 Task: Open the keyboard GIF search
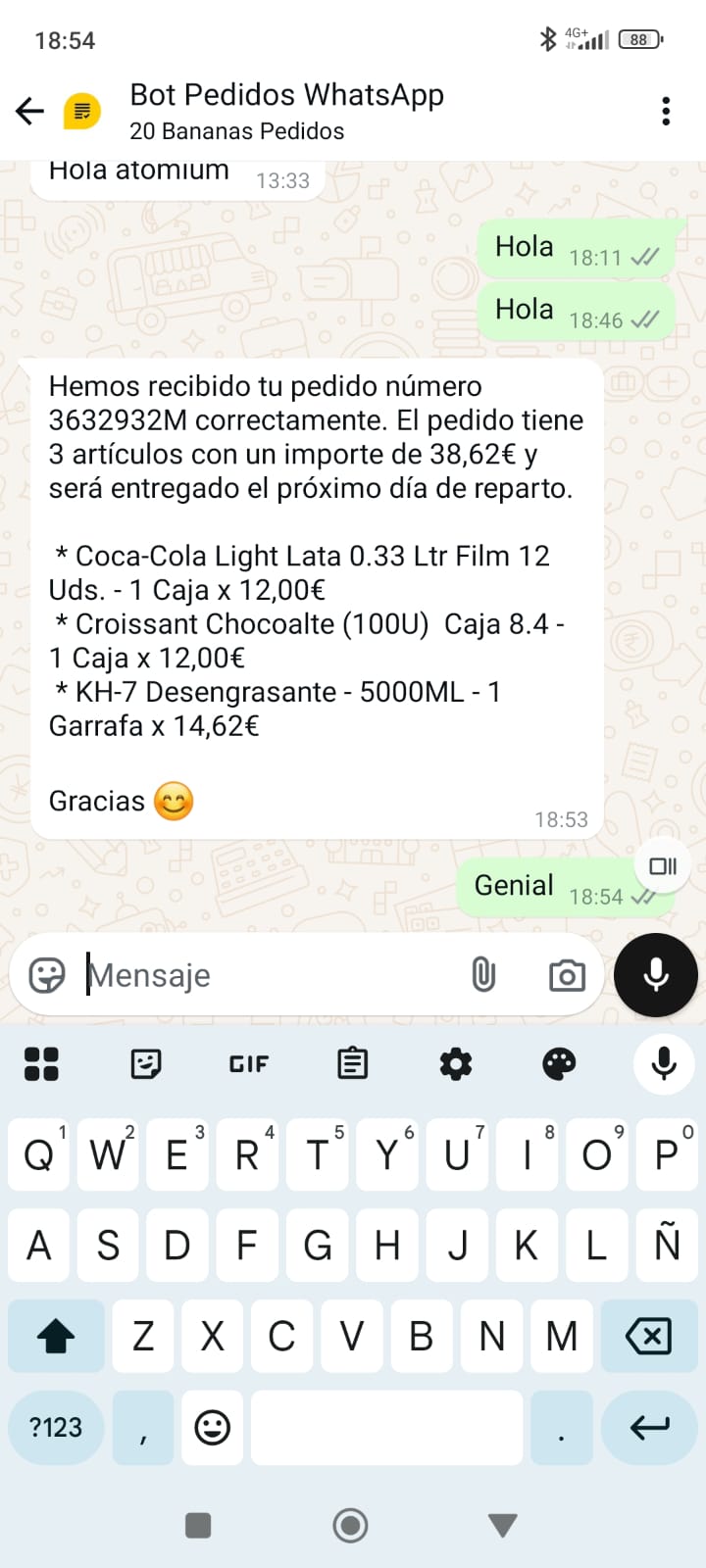(249, 1063)
